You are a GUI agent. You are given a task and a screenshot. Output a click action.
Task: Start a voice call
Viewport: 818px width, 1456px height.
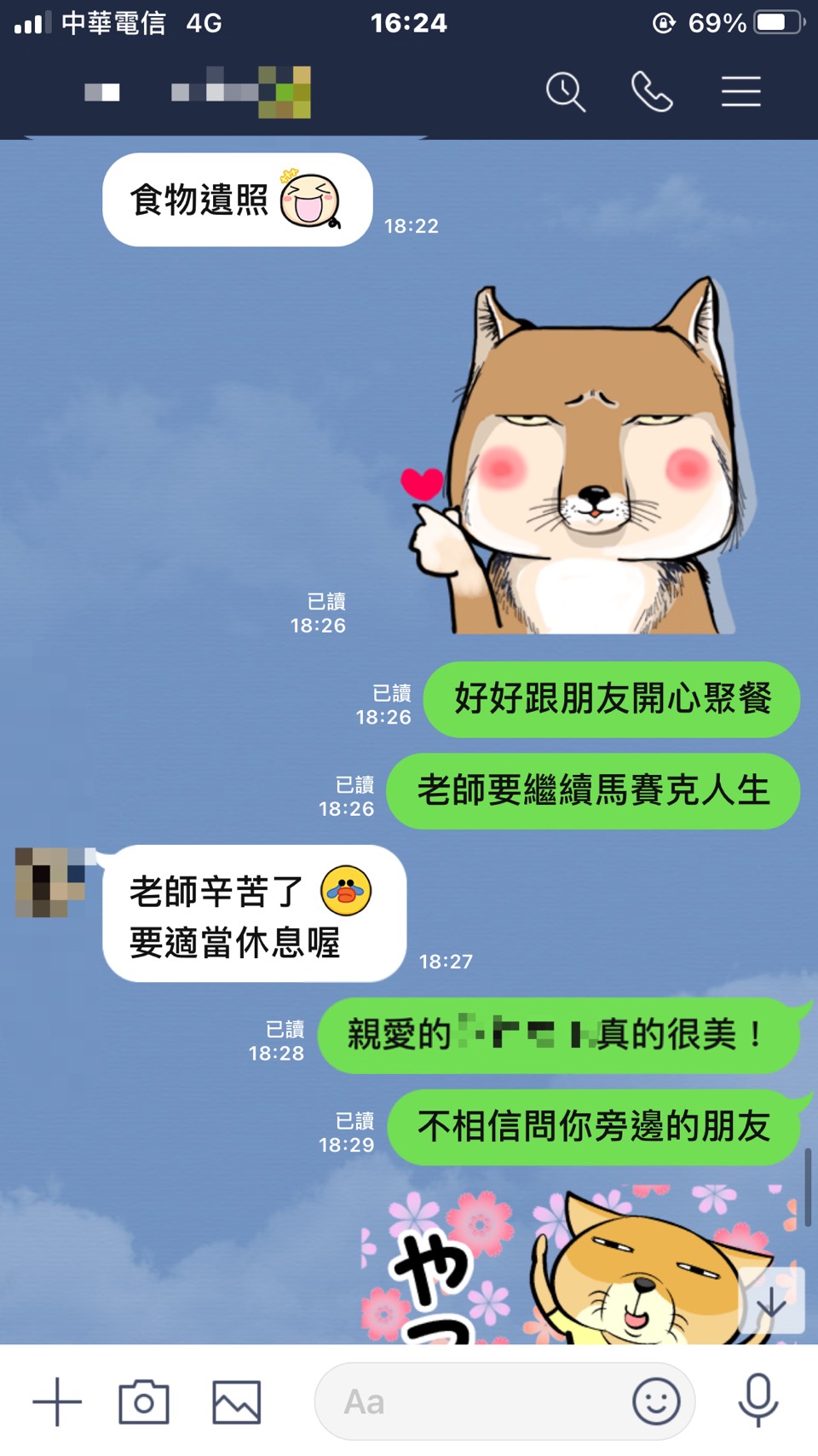[652, 91]
